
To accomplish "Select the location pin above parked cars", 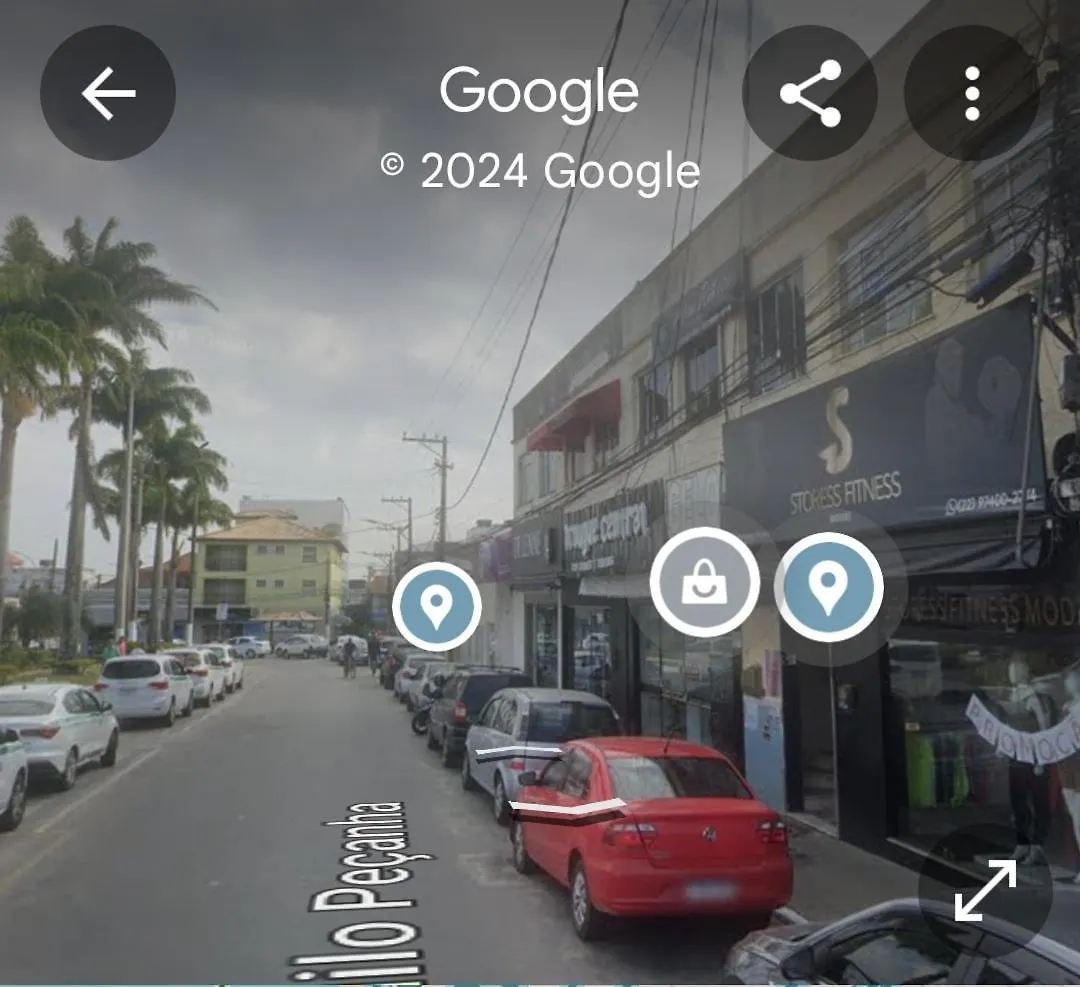I will 436,607.
